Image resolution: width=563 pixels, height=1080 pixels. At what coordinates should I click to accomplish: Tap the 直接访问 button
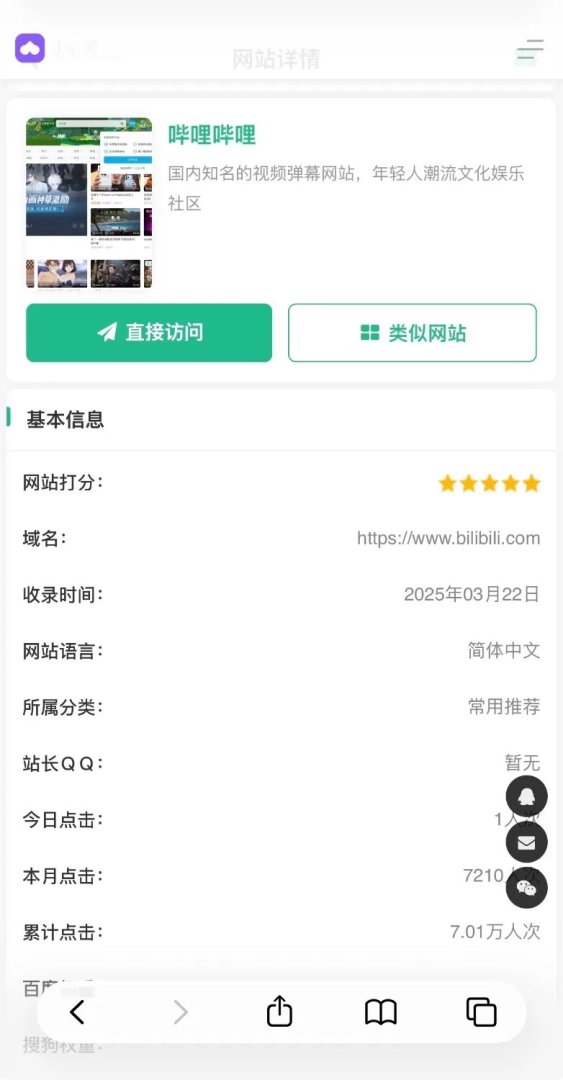tap(149, 333)
